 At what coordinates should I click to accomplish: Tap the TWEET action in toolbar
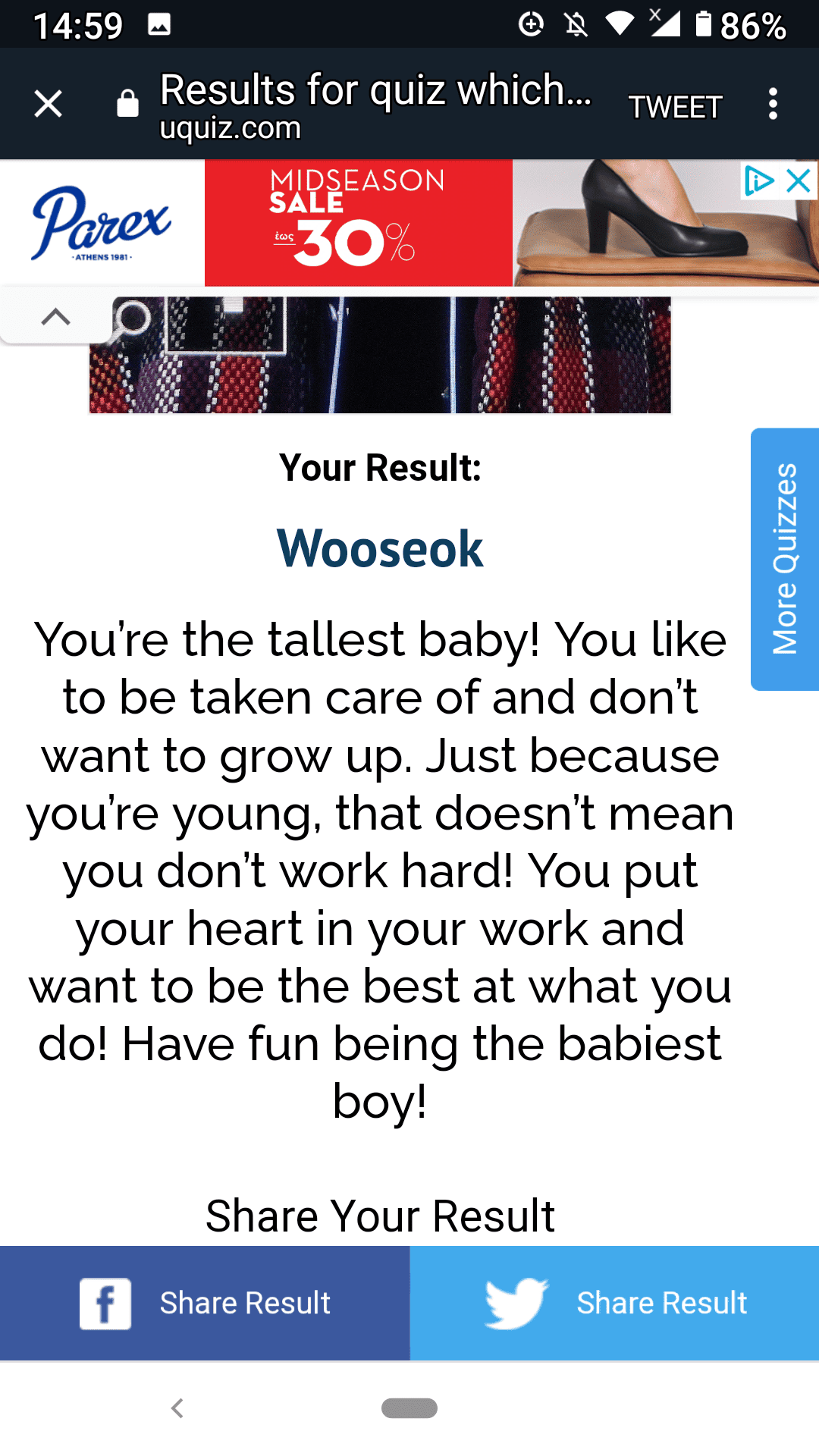675,107
